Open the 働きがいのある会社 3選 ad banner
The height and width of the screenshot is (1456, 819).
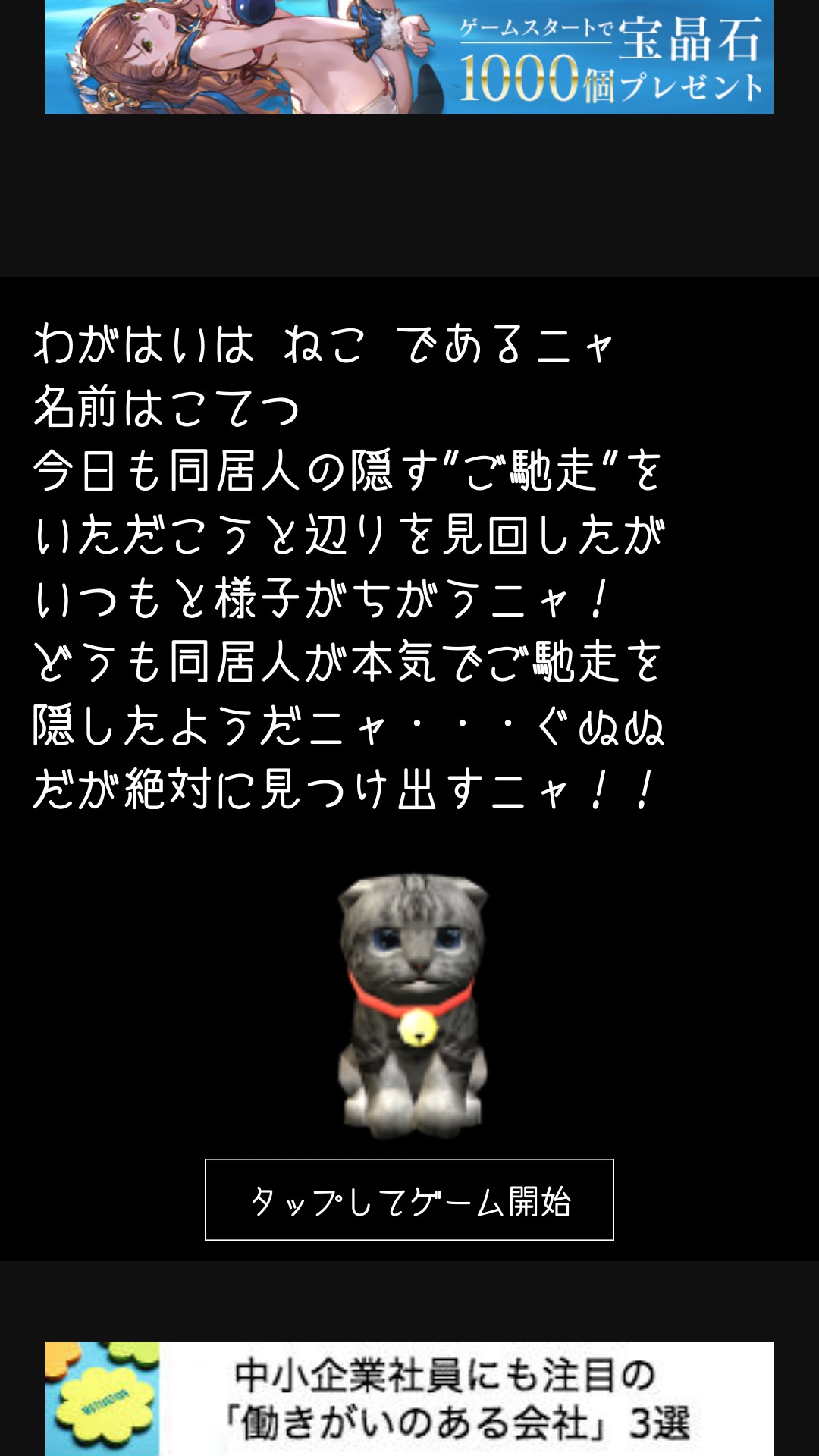(x=409, y=1399)
